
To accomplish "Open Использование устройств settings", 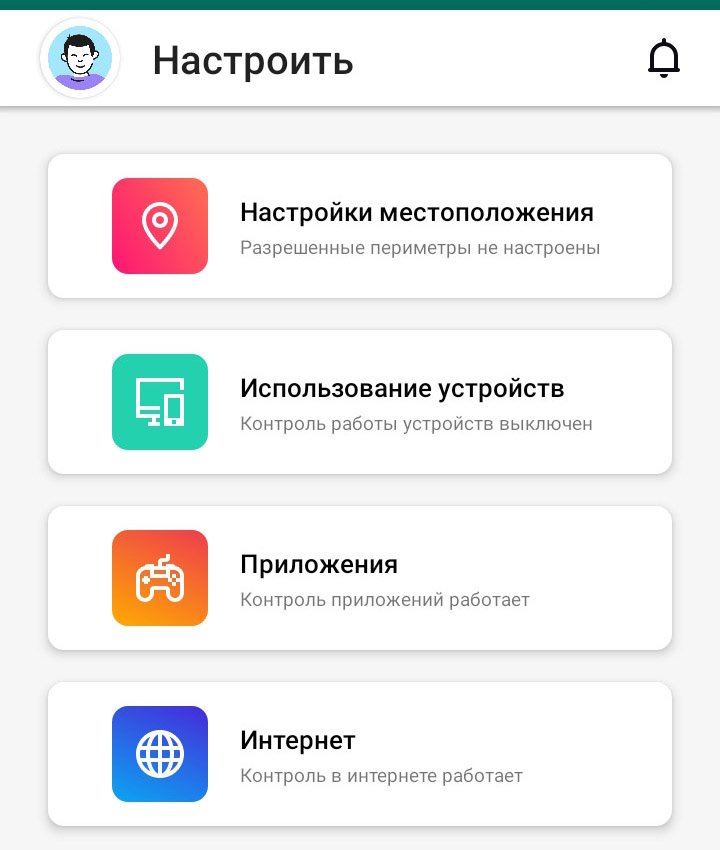I will [360, 402].
